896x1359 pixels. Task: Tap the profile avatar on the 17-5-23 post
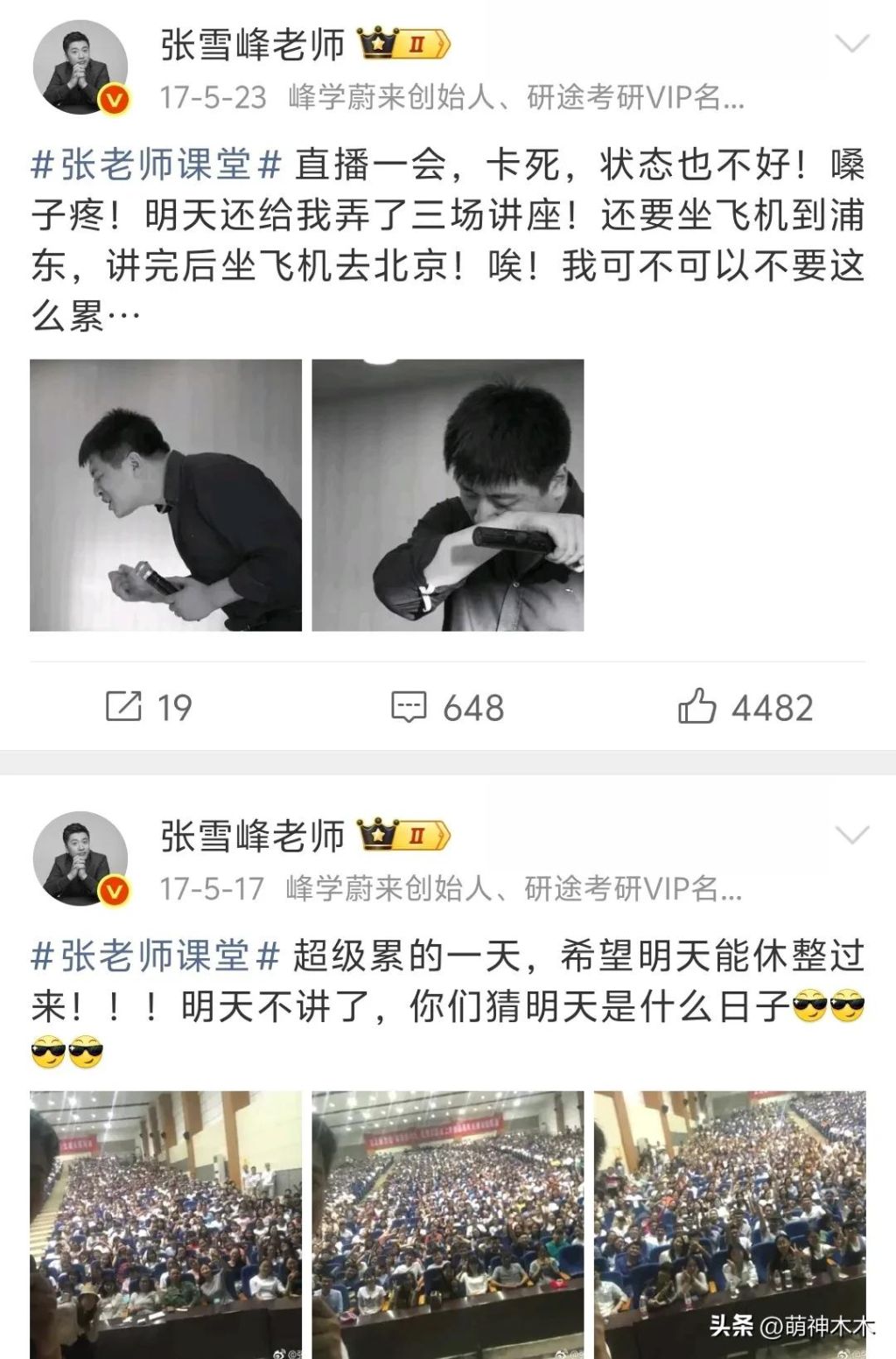pos(80,67)
